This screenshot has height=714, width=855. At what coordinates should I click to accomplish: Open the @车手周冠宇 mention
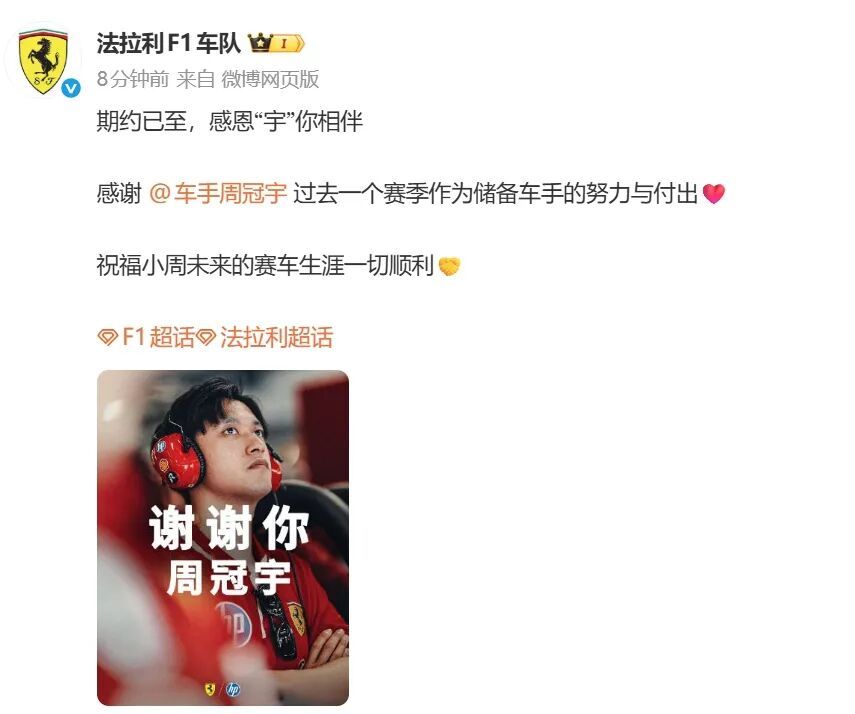pos(218,194)
